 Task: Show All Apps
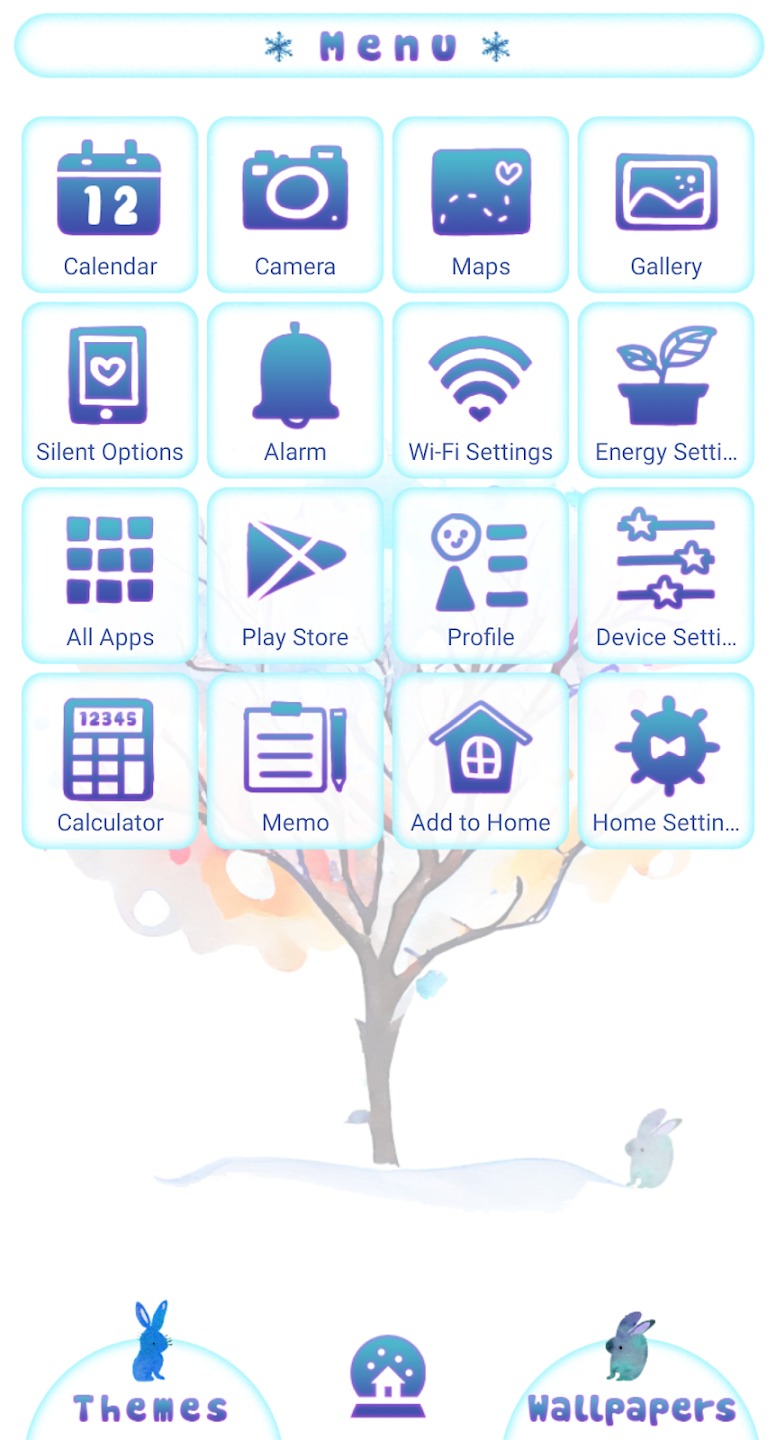point(110,575)
